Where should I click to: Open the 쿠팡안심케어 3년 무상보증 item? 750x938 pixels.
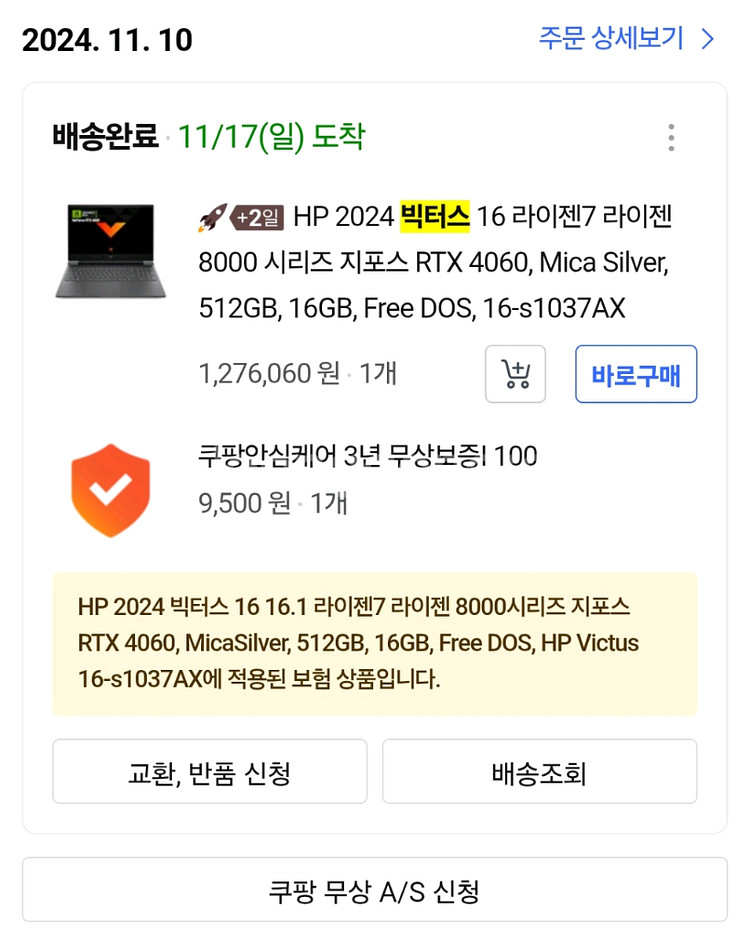pos(367,456)
